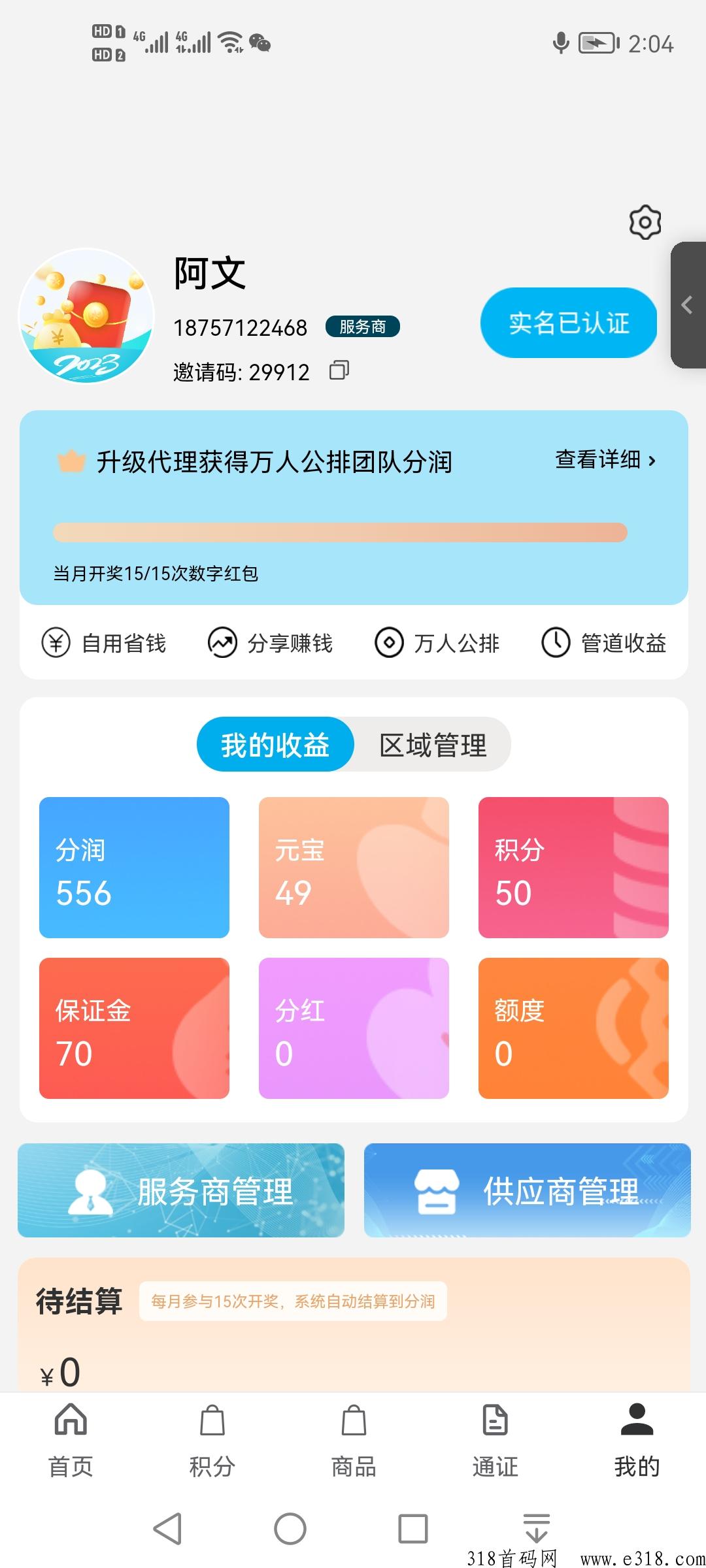Switch to the 区域管理 tab
The width and height of the screenshot is (706, 1568).
431,745
